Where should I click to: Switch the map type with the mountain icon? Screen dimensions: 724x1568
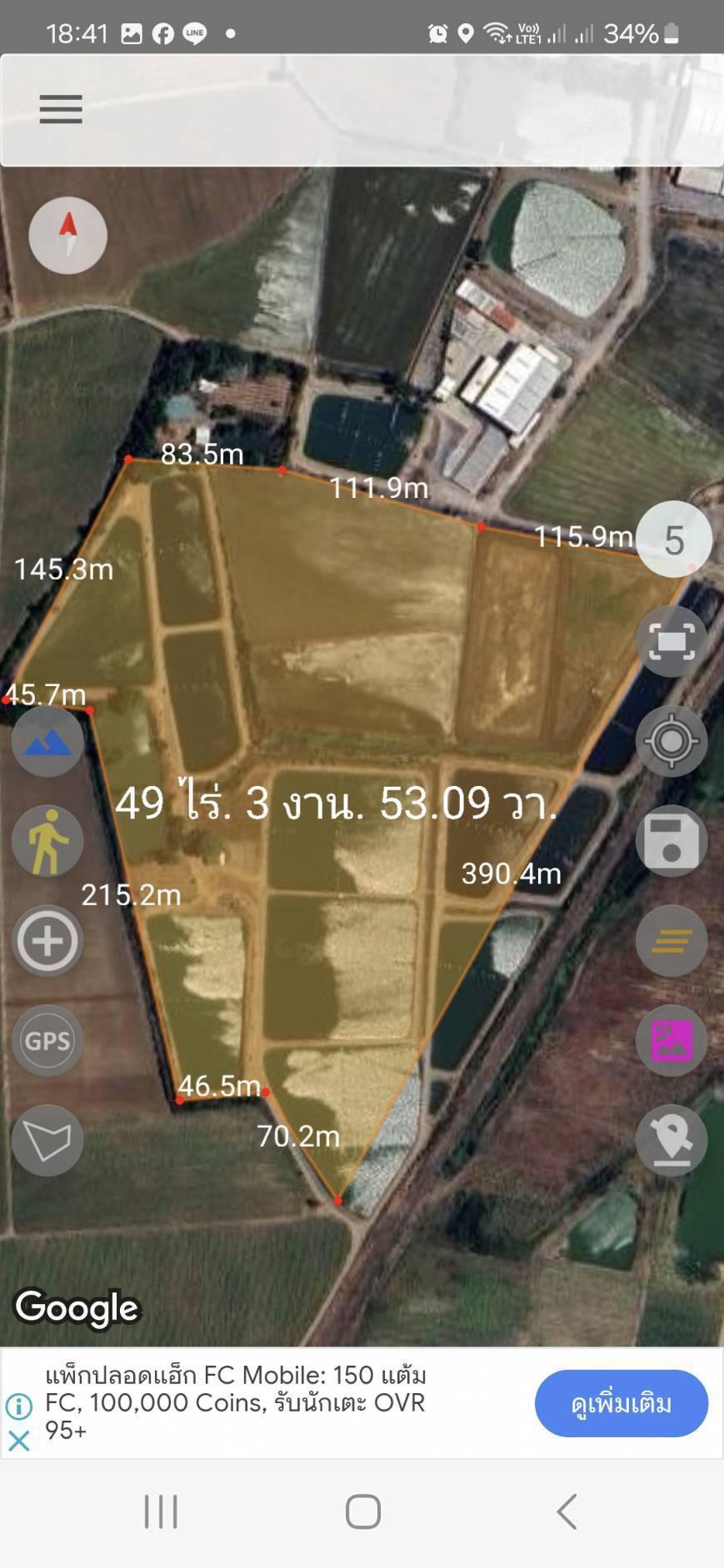(47, 741)
